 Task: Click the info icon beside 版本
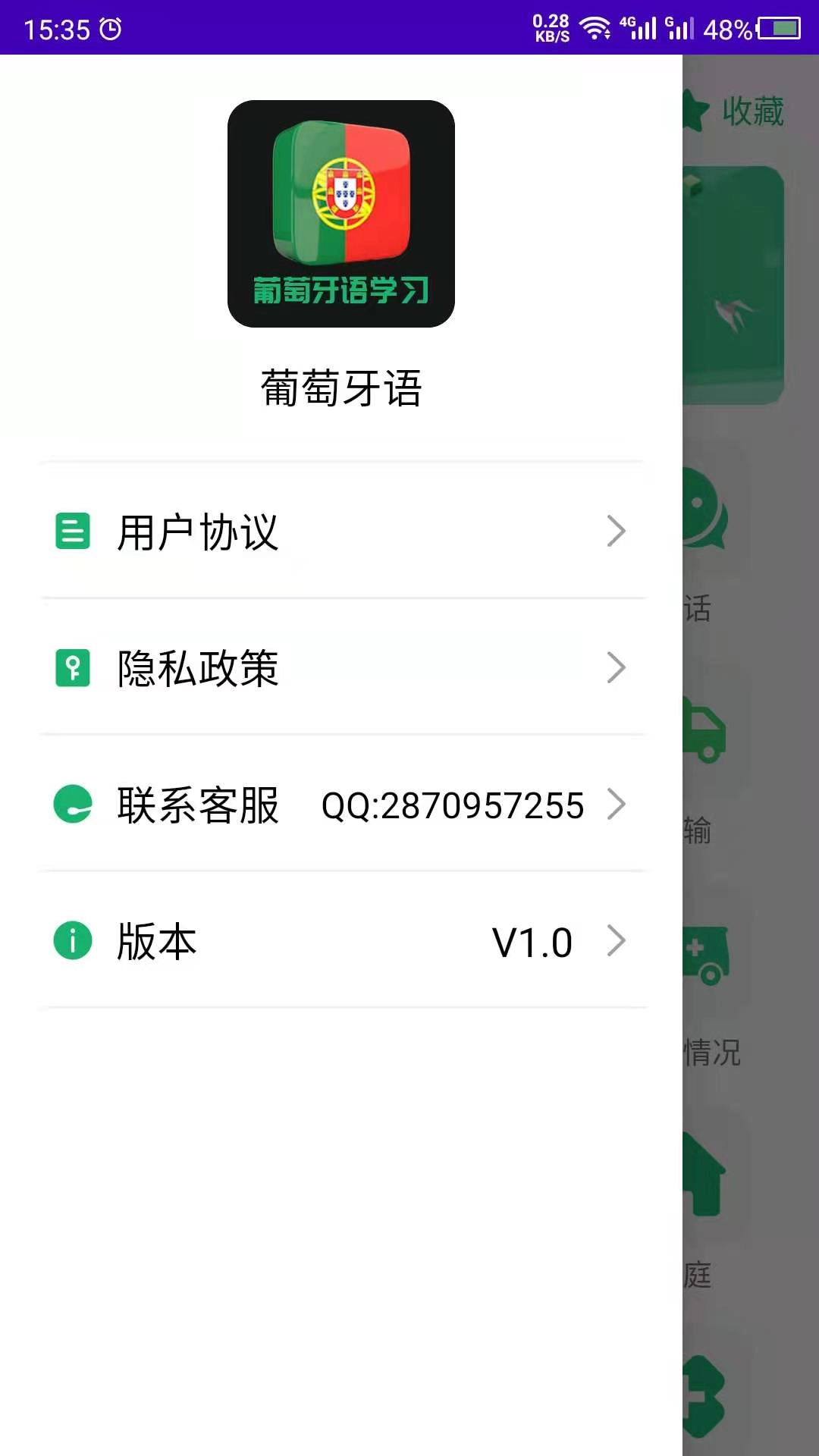point(72,941)
